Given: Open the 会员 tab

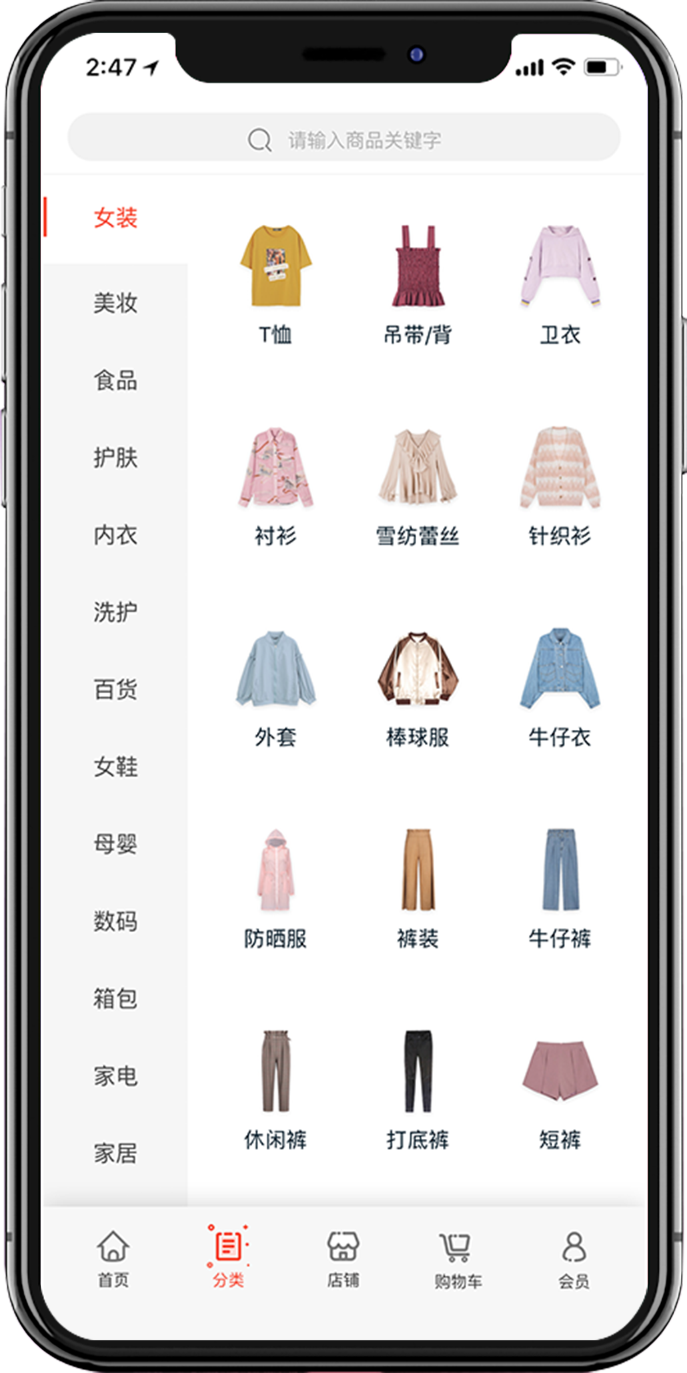Looking at the screenshot, I should [x=573, y=1258].
